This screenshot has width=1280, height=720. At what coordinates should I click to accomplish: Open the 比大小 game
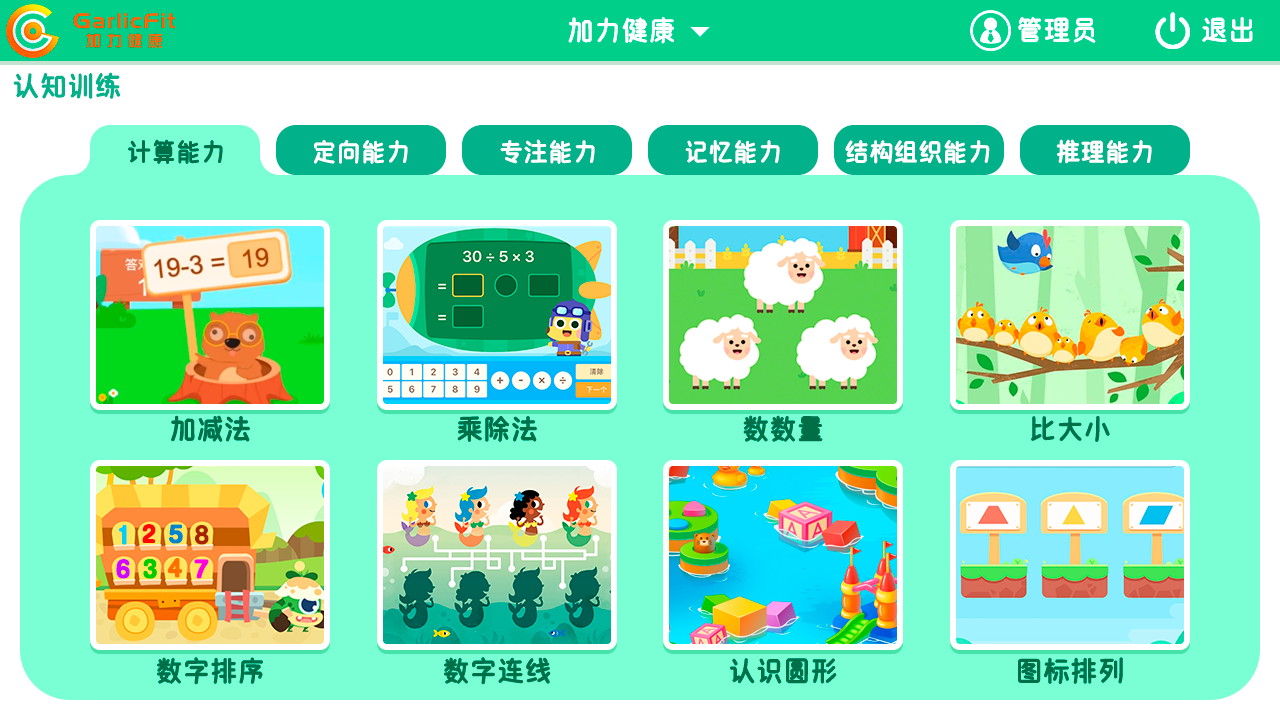click(1070, 315)
